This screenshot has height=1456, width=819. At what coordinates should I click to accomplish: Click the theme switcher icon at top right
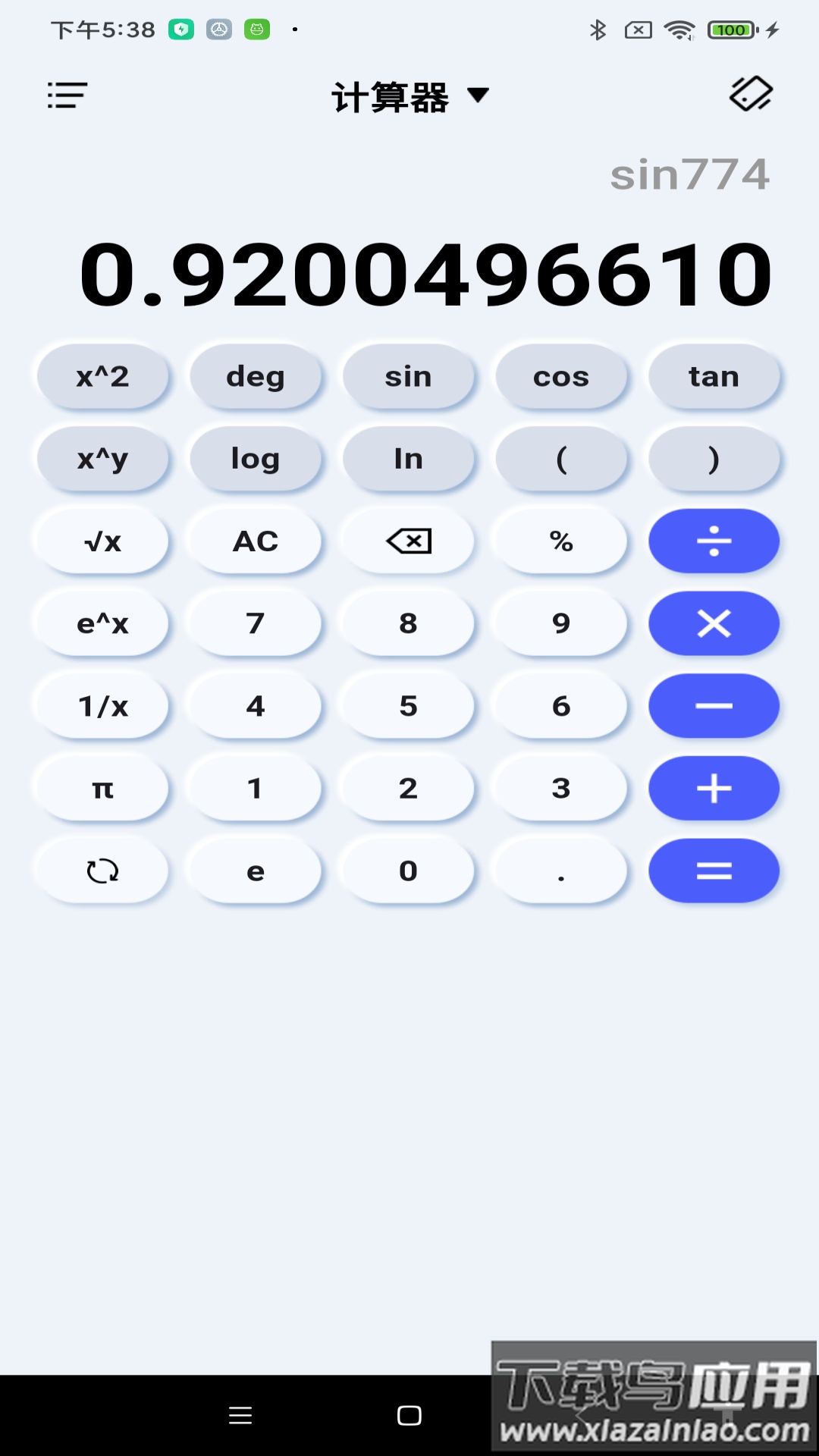tap(749, 95)
